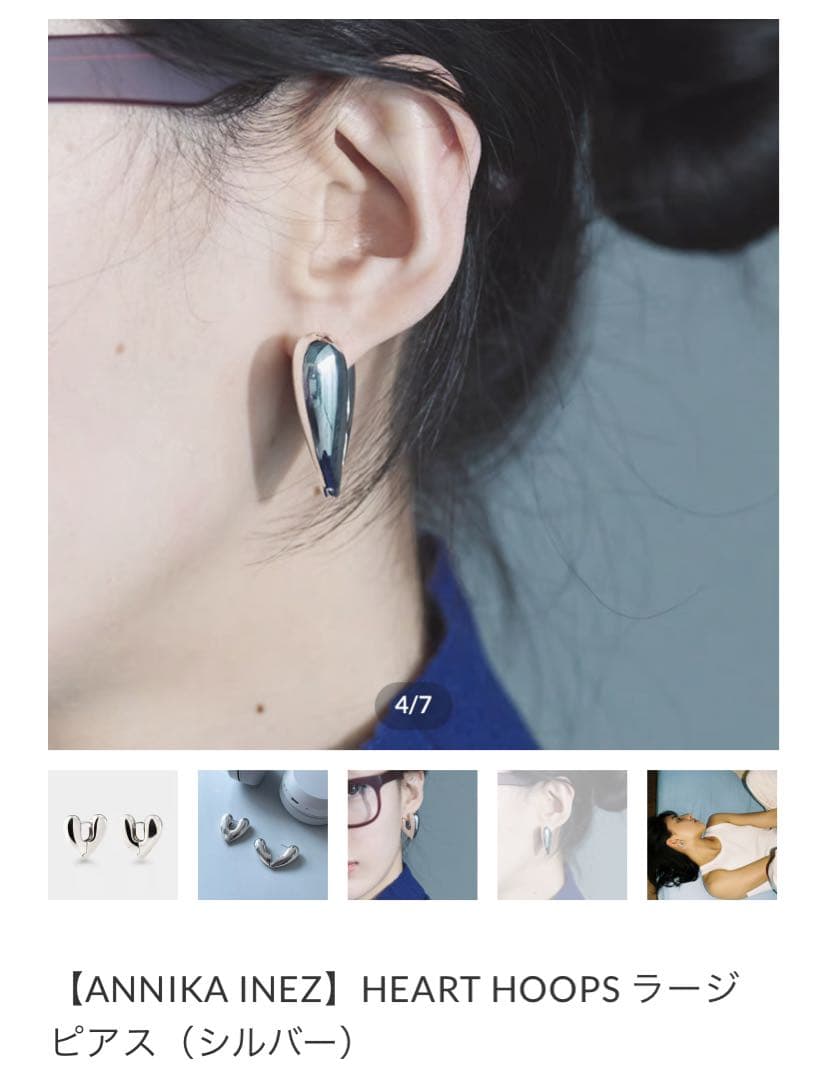The image size is (828, 1080).
Task: Select the faded ear close-up thumbnail
Action: click(562, 835)
